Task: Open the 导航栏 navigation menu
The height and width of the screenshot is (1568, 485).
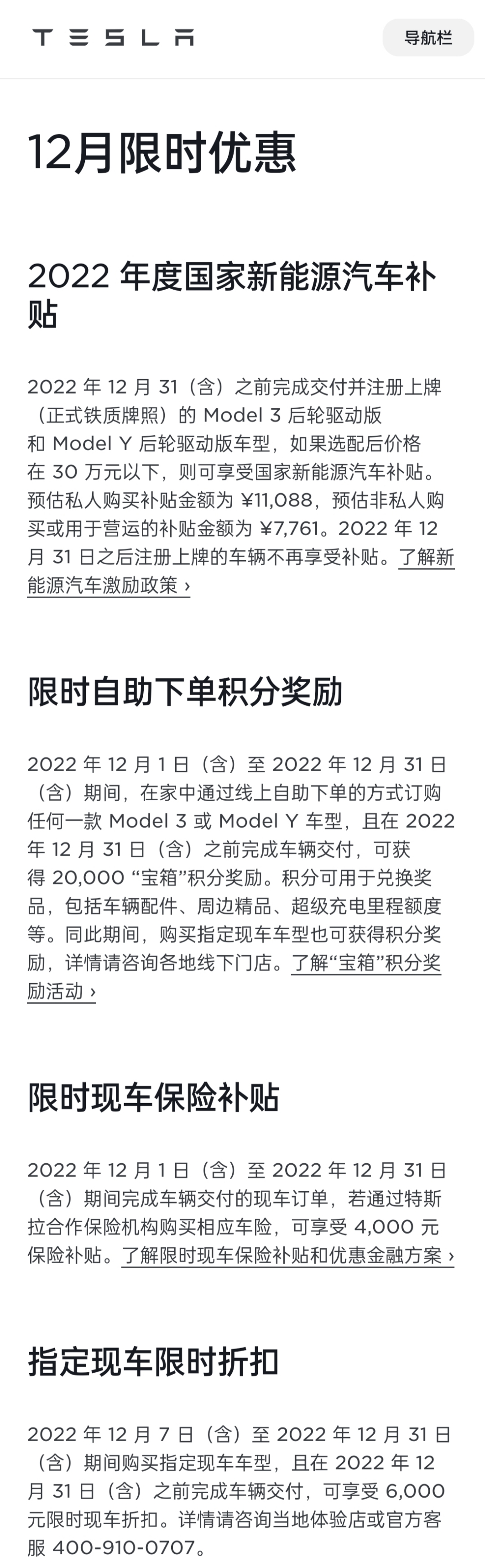Action: tap(428, 38)
